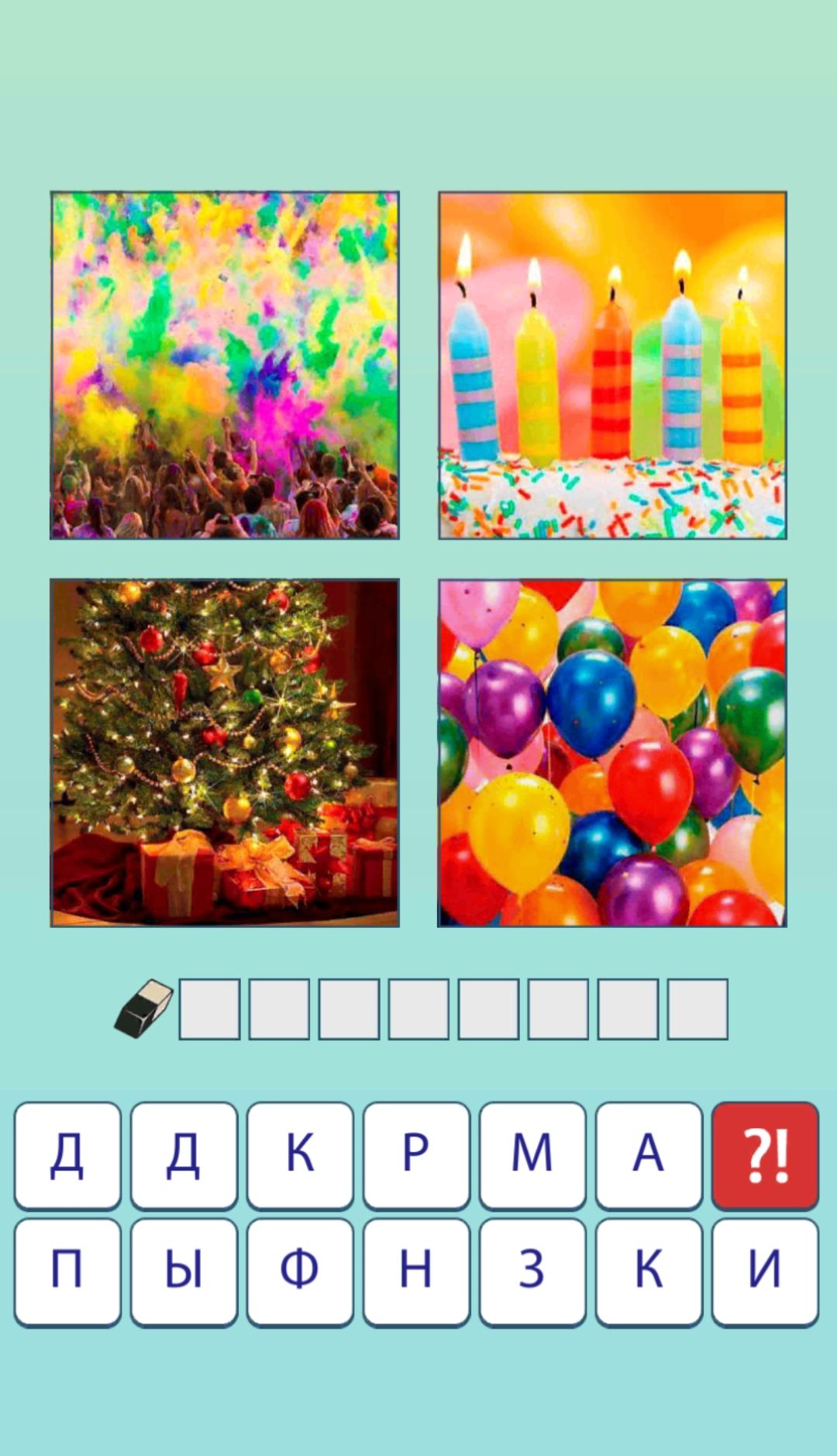Enlarge the colorful powder festival picture
The image size is (837, 1456).
coord(225,365)
